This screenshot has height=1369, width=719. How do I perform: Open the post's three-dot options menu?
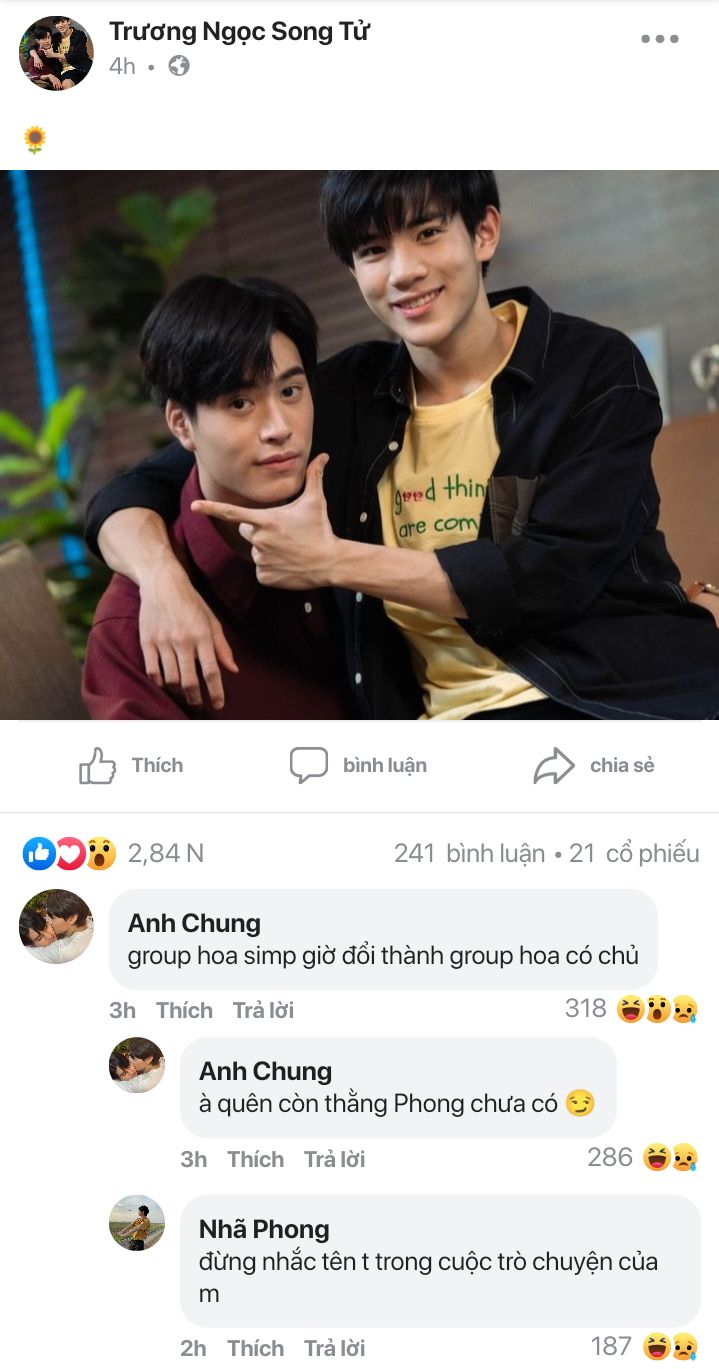tap(659, 39)
